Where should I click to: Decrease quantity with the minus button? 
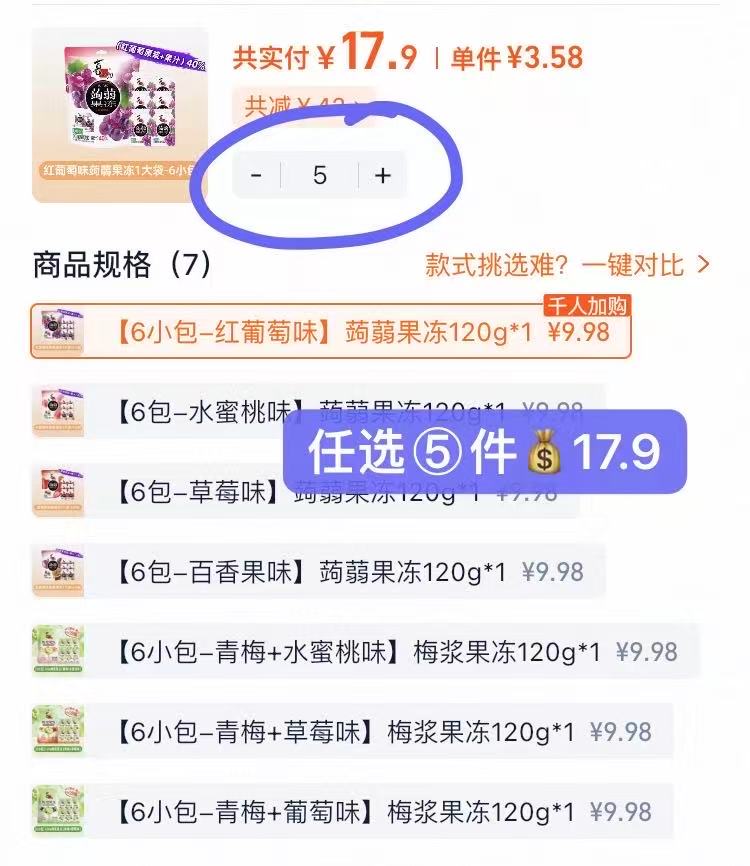click(257, 176)
